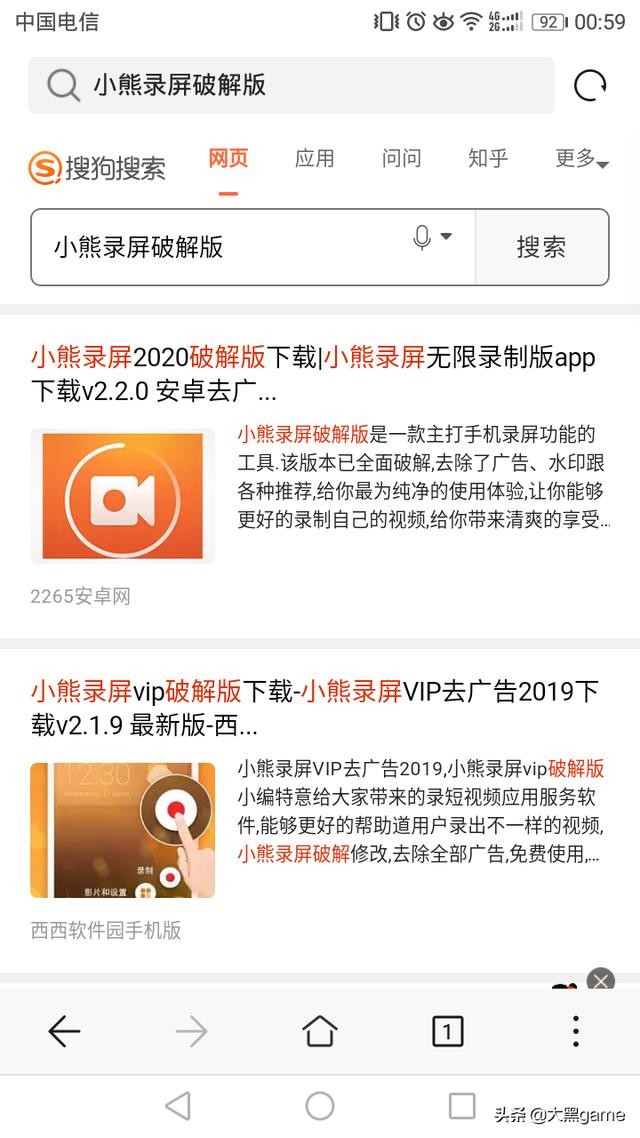
Task: Open the tab switcher showing 1
Action: coord(448,1031)
